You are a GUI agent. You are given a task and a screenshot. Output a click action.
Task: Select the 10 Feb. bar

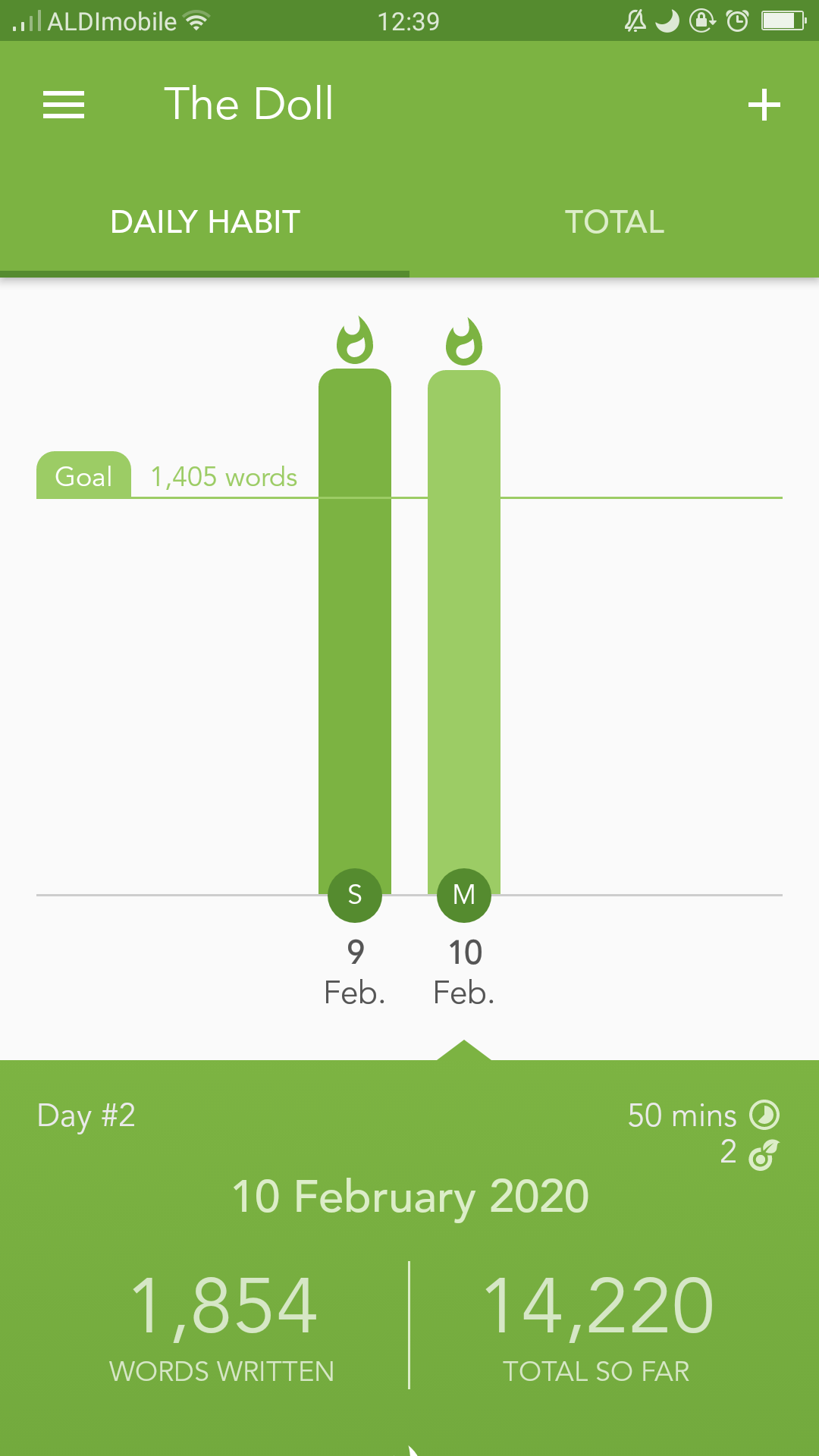point(464,629)
